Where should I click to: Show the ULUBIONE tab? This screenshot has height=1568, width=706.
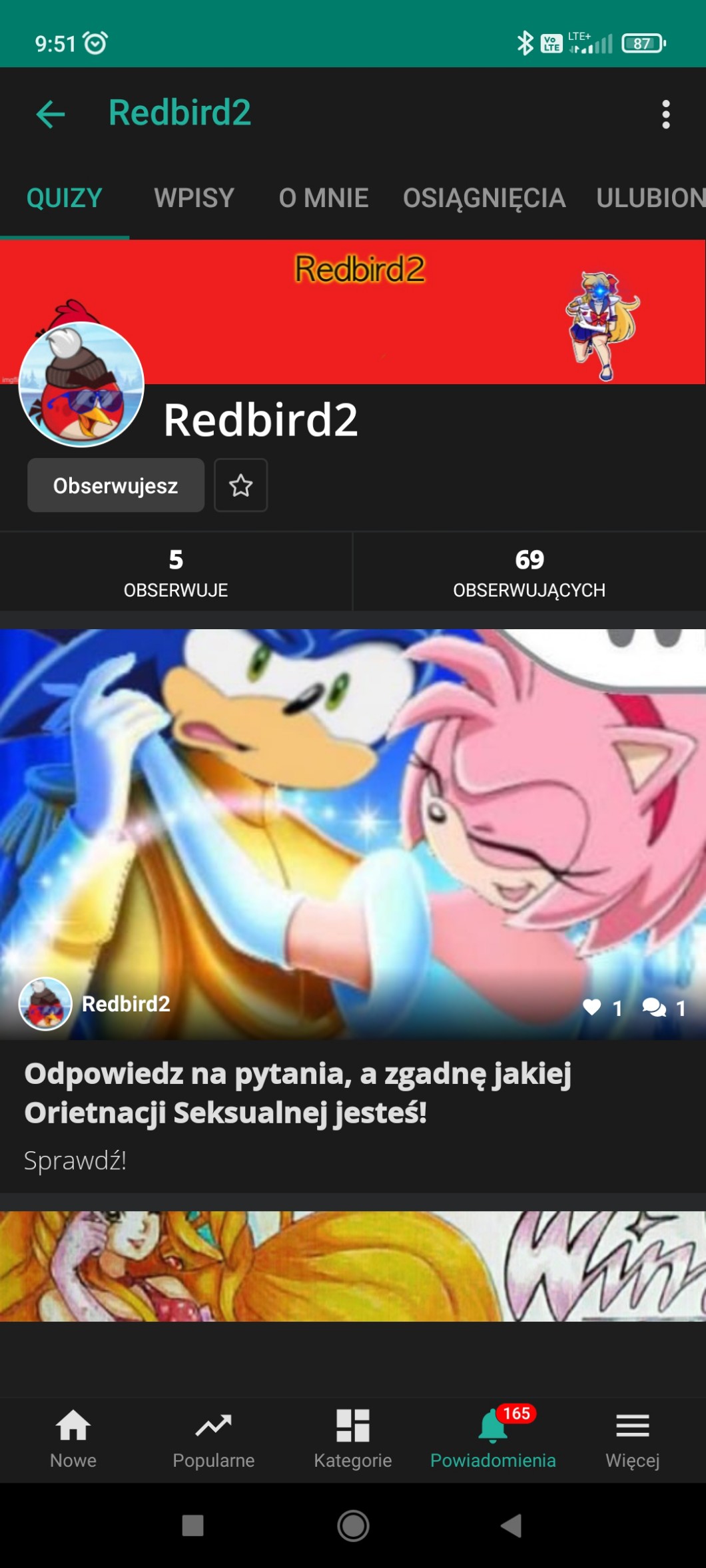(x=650, y=198)
